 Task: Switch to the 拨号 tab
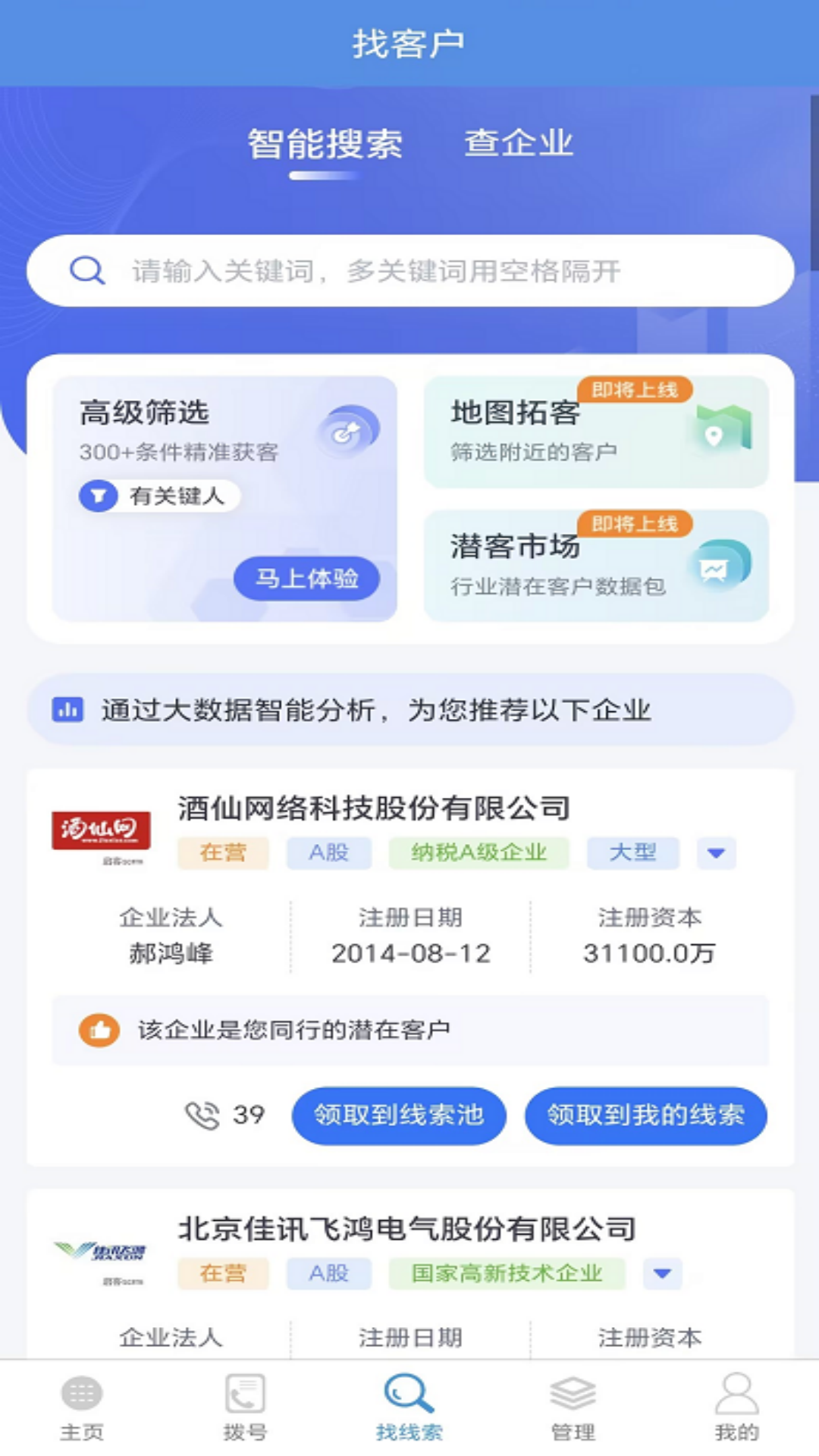(x=245, y=1407)
